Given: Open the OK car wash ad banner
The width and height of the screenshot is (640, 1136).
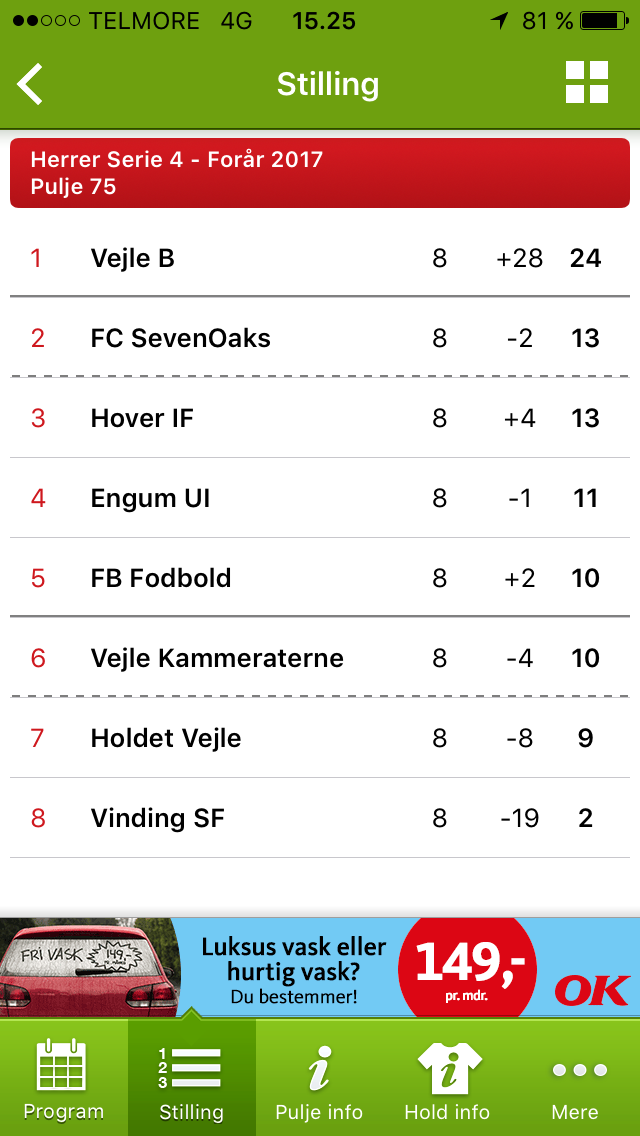Looking at the screenshot, I should point(320,967).
